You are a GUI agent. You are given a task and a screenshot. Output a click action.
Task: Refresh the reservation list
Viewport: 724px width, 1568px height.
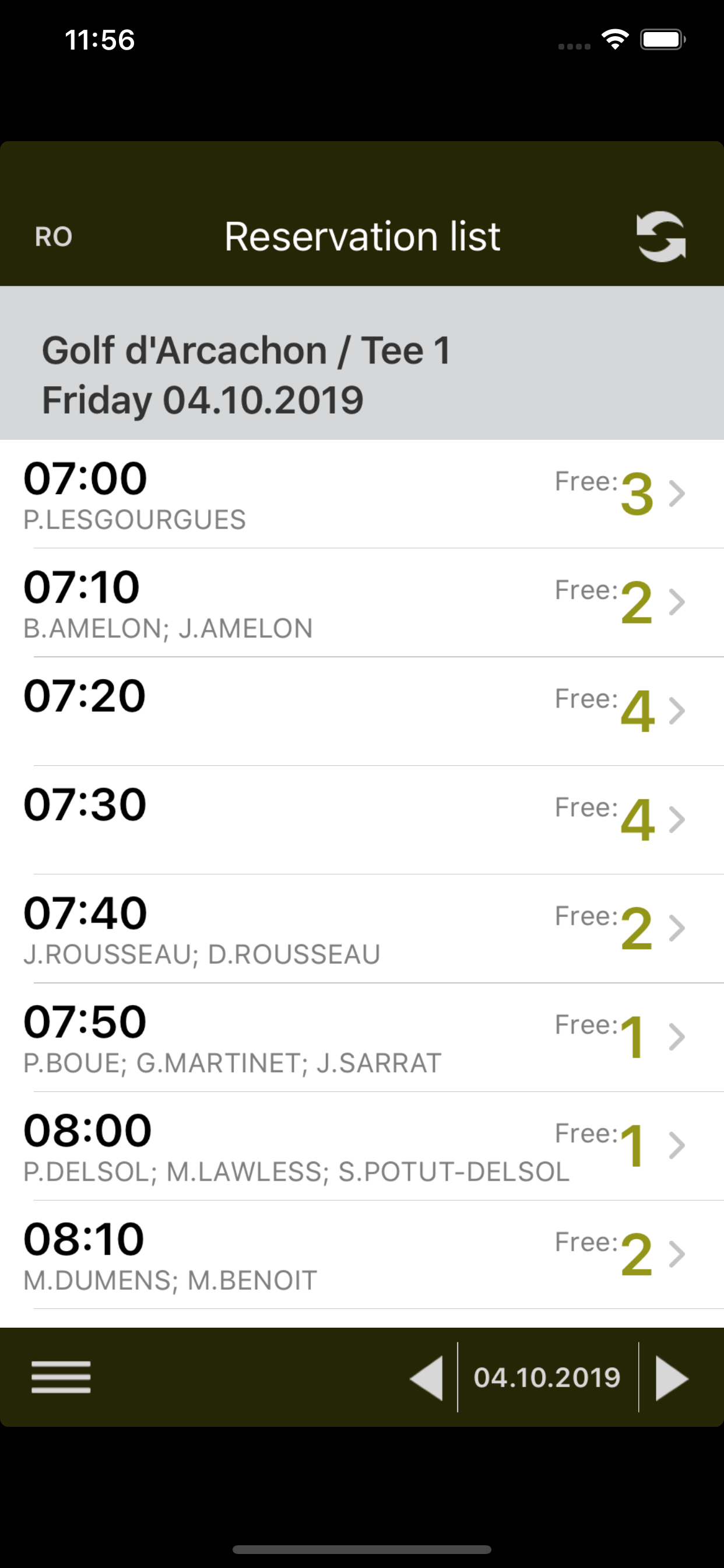660,237
